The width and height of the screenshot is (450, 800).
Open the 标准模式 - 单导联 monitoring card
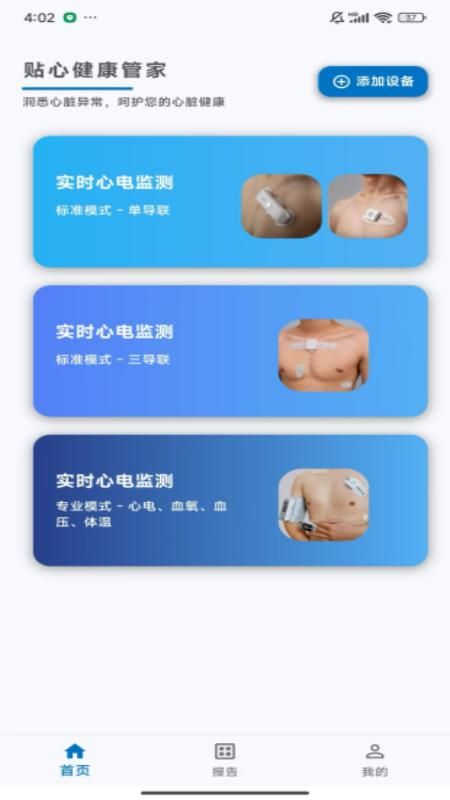click(231, 202)
